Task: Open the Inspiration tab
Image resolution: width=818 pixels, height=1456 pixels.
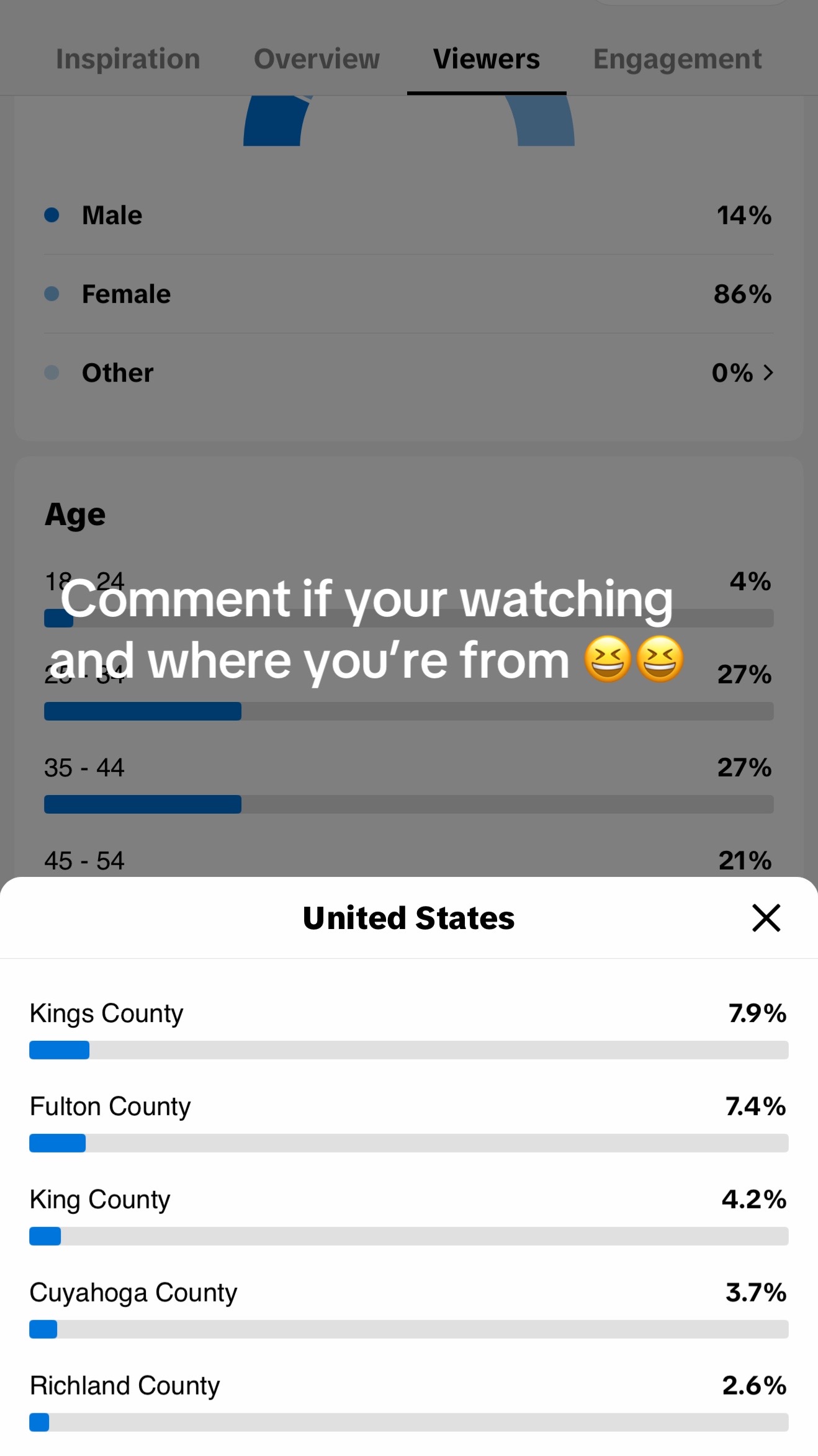Action: coord(128,59)
